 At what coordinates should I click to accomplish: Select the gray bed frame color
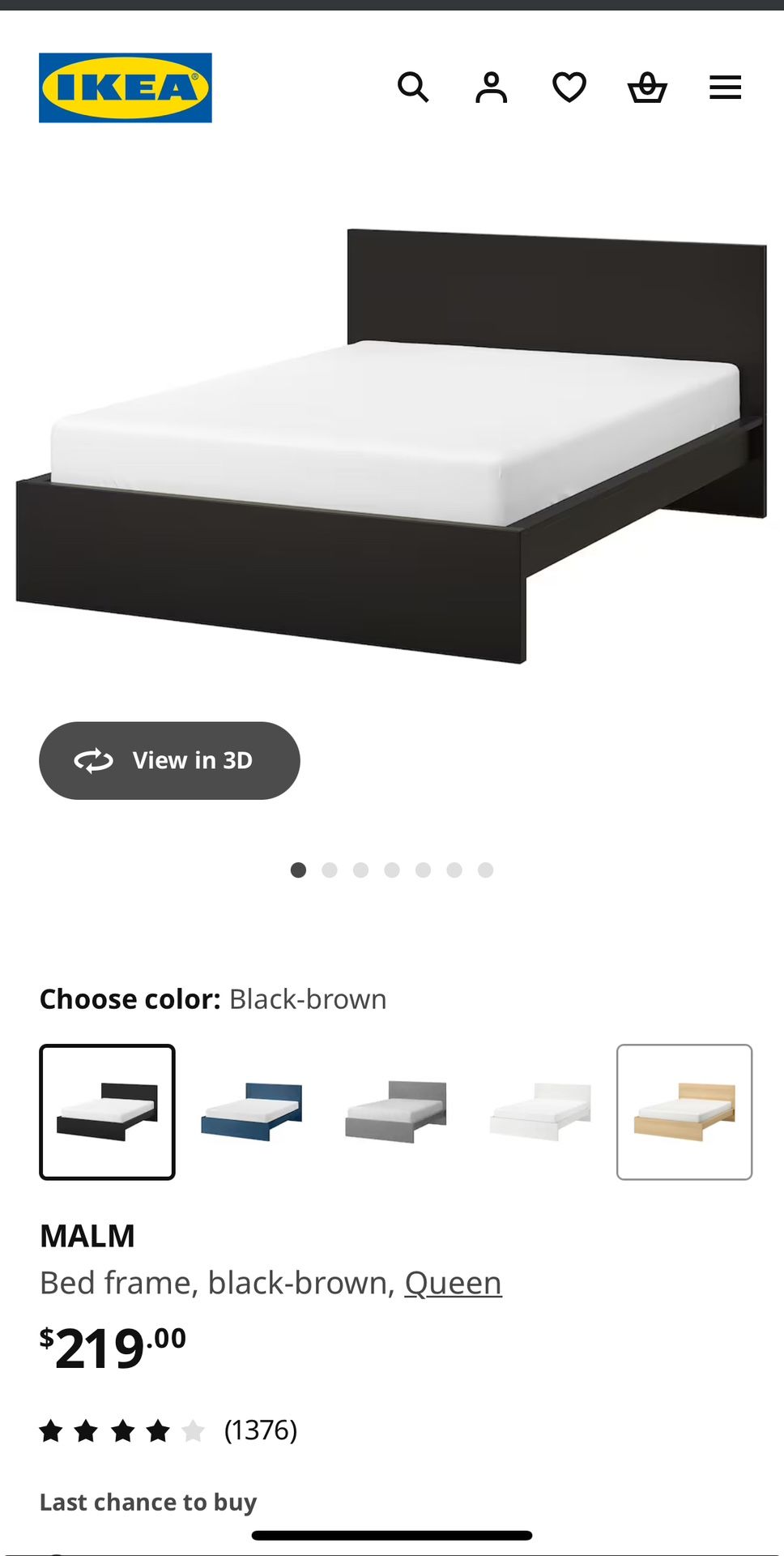pyautogui.click(x=395, y=1112)
